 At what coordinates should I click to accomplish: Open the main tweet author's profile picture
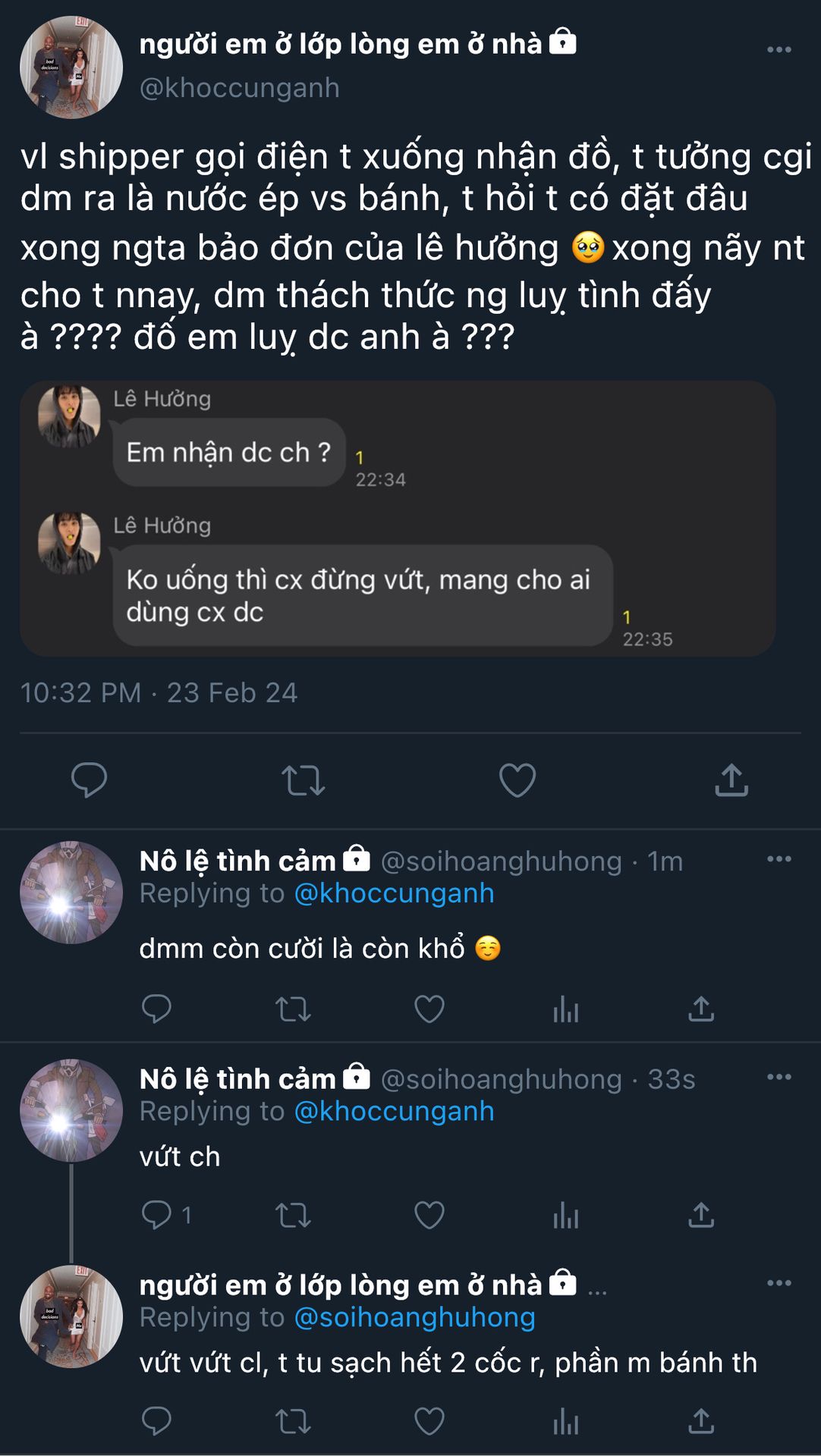(x=71, y=67)
